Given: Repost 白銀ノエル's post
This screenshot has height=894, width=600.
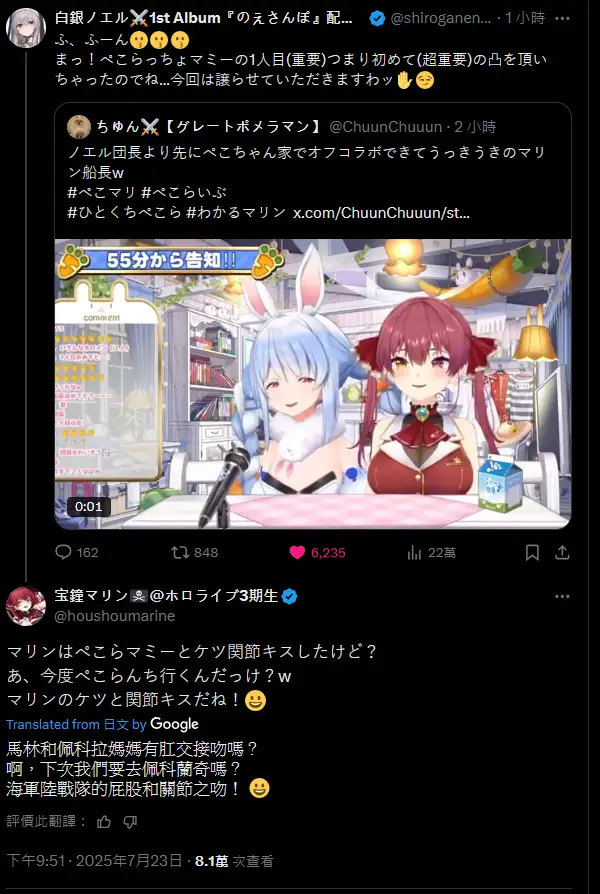Looking at the screenshot, I should point(180,552).
